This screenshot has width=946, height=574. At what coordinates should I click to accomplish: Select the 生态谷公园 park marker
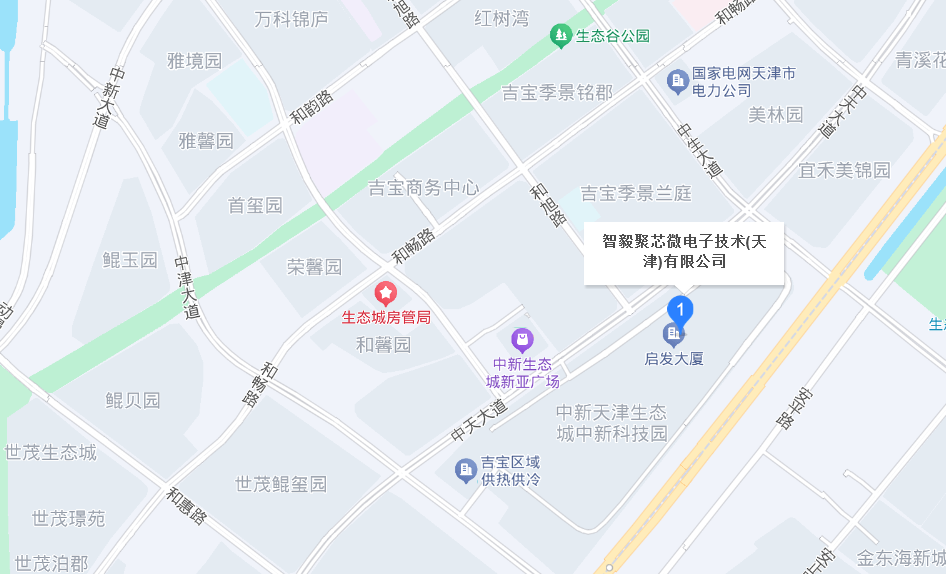(561, 36)
